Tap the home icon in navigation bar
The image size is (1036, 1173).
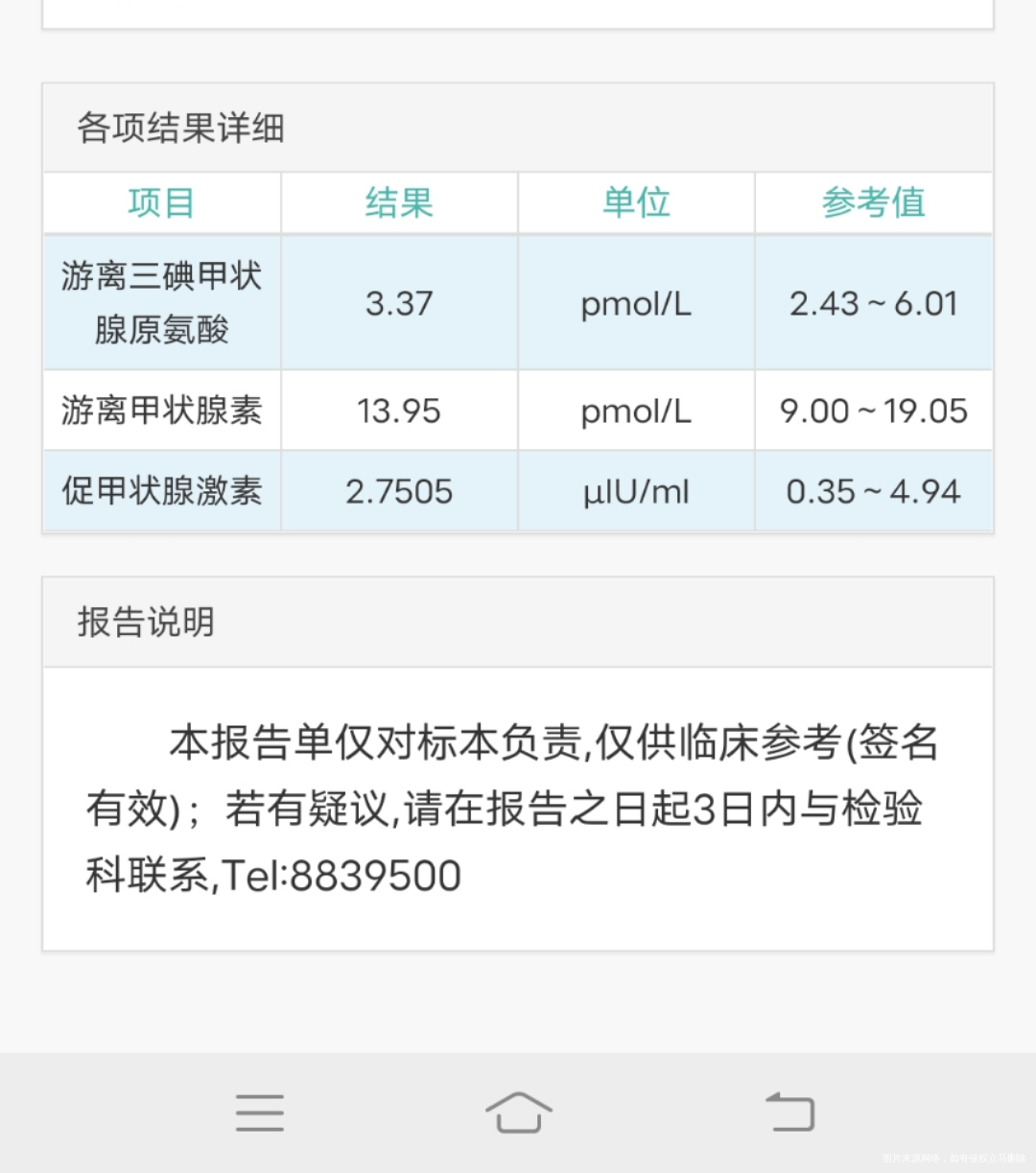(x=518, y=1112)
